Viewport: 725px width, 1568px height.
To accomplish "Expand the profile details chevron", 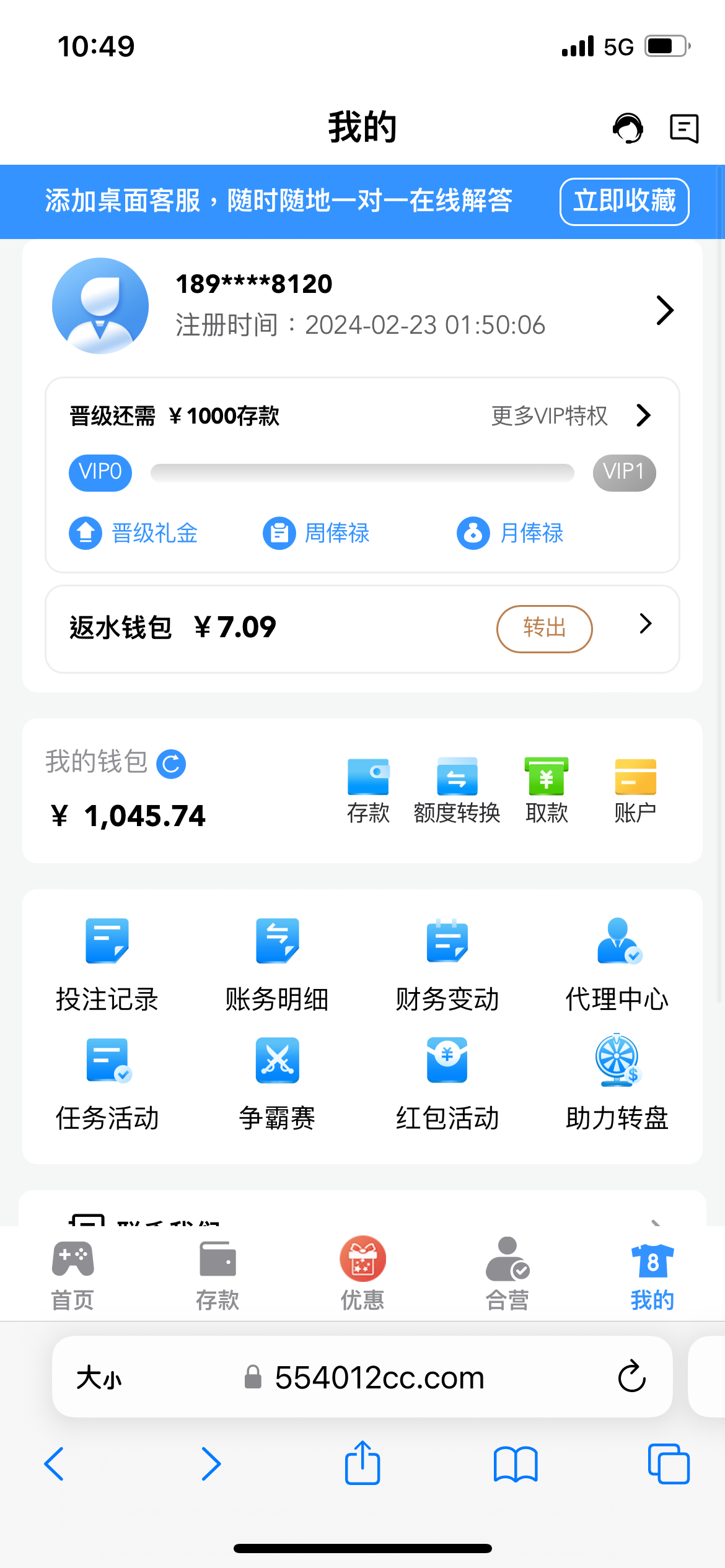I will click(x=664, y=310).
